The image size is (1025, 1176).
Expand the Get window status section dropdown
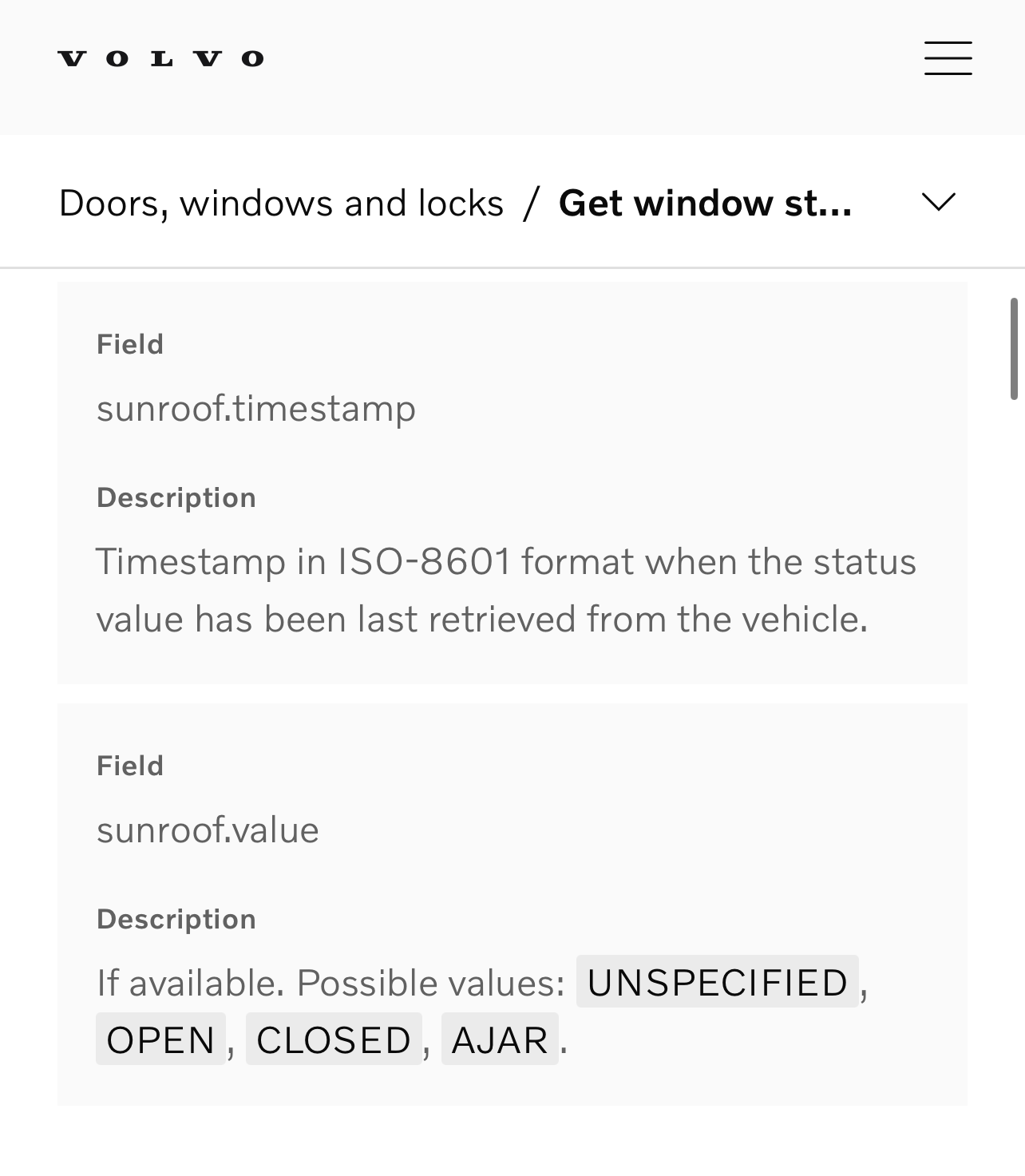(x=938, y=202)
